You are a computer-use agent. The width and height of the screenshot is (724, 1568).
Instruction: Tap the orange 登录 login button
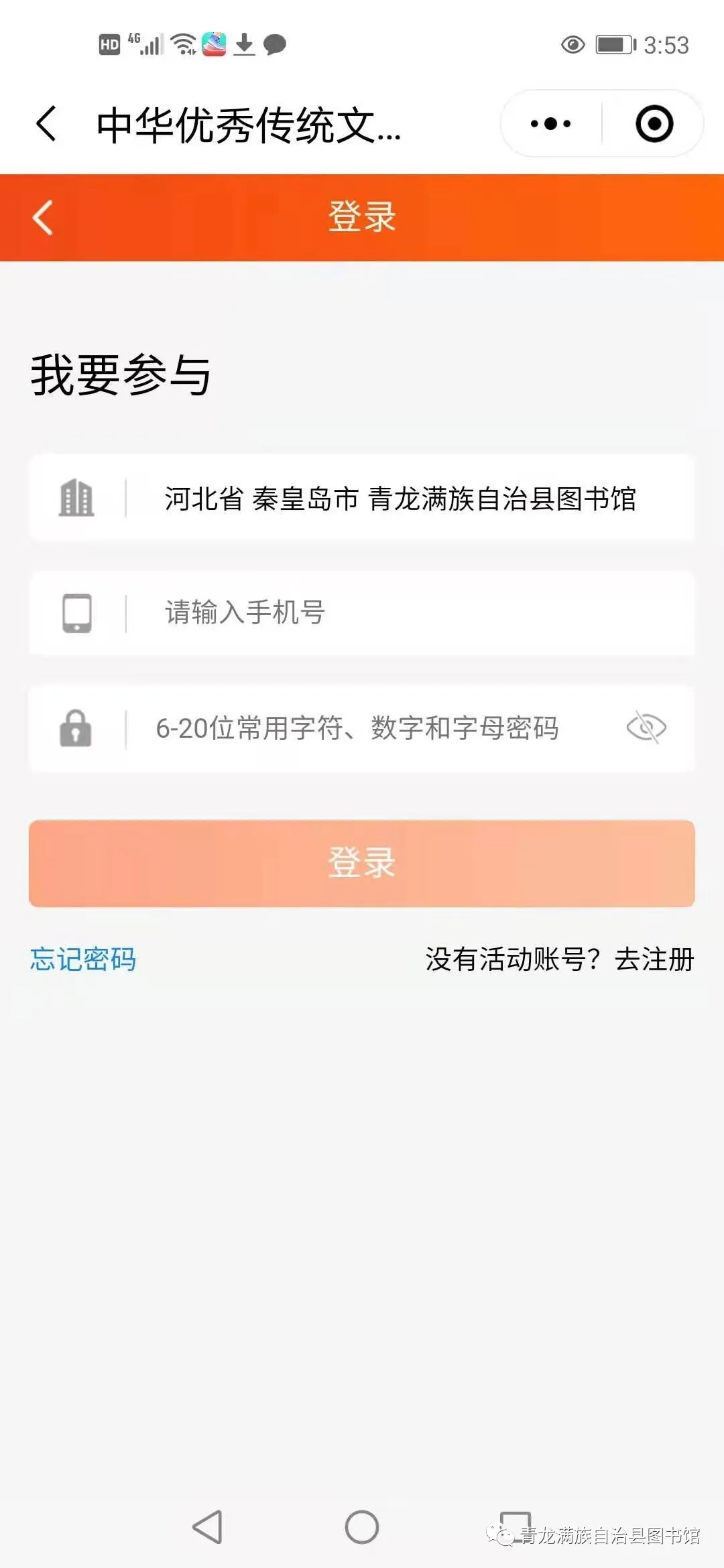[x=362, y=863]
